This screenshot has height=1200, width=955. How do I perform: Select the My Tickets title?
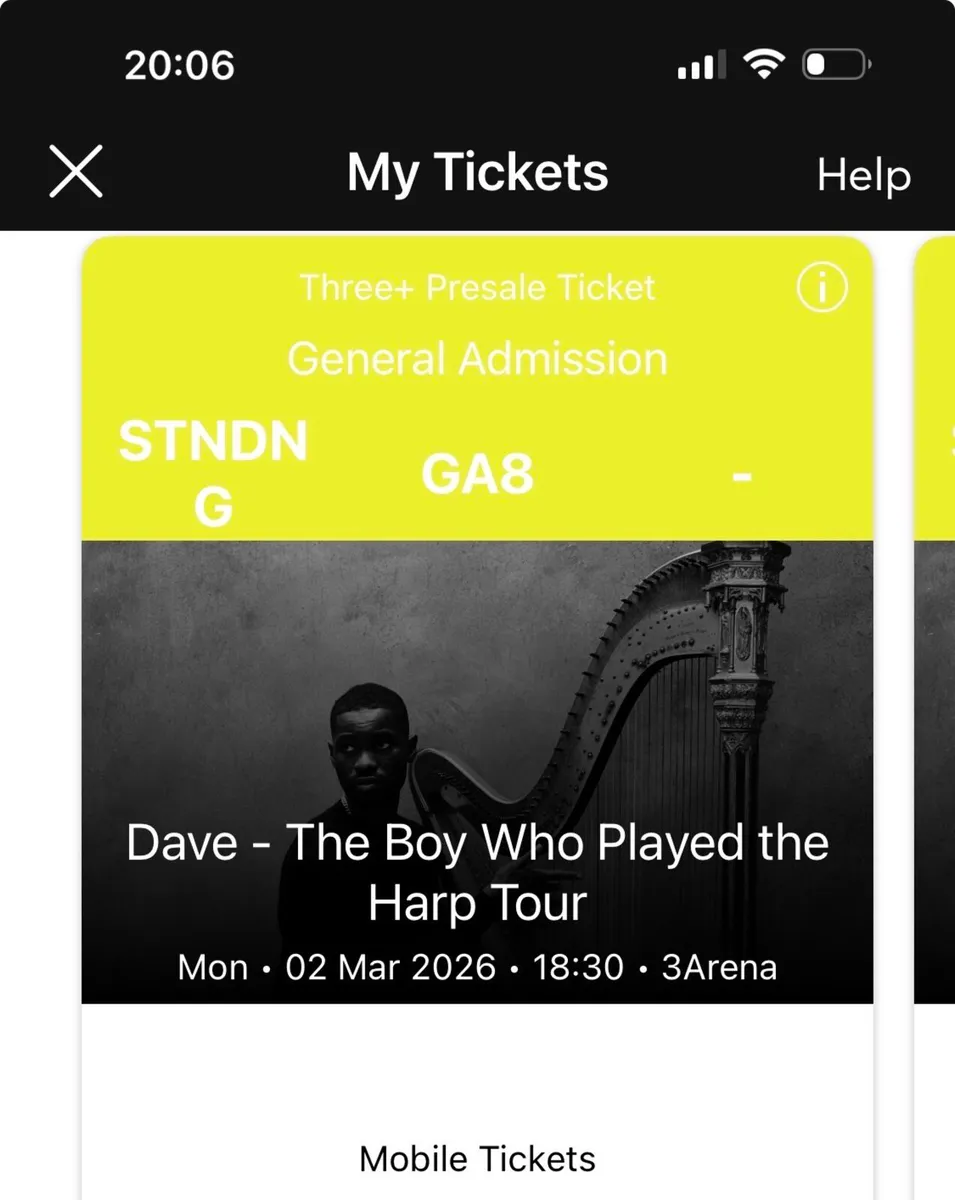[477, 171]
